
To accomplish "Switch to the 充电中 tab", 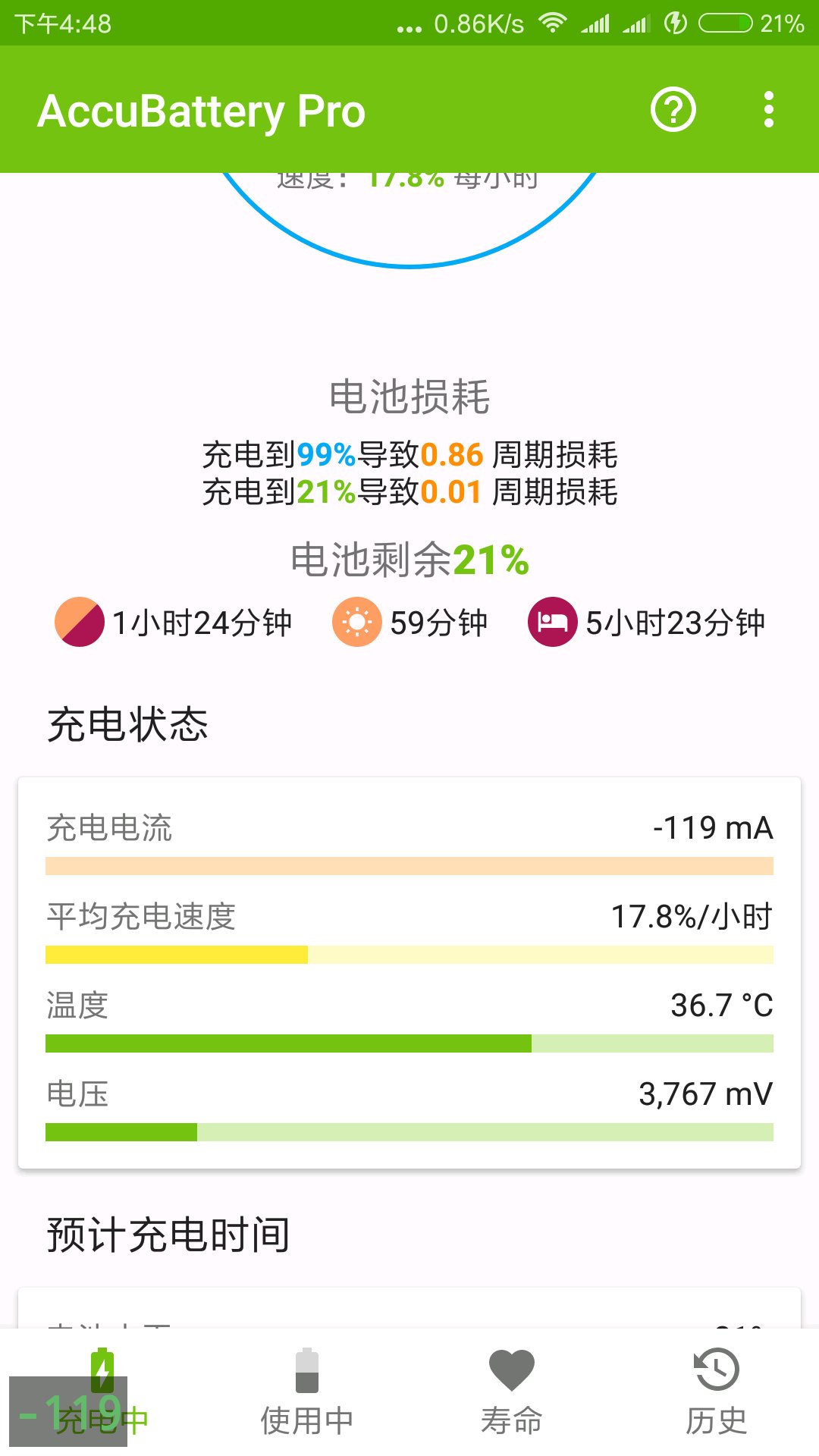I will pos(102,1392).
